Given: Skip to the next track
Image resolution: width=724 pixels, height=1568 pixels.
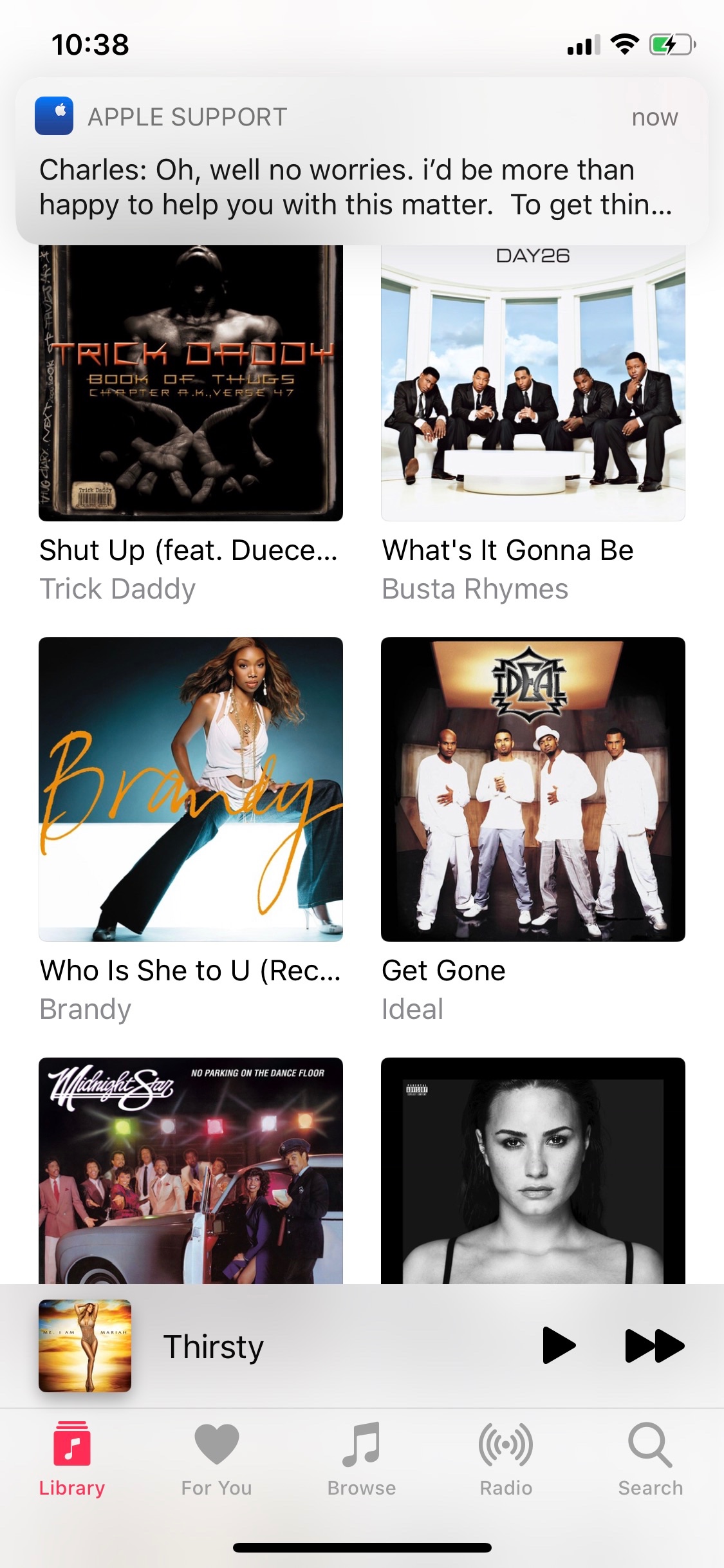Looking at the screenshot, I should [x=654, y=1345].
